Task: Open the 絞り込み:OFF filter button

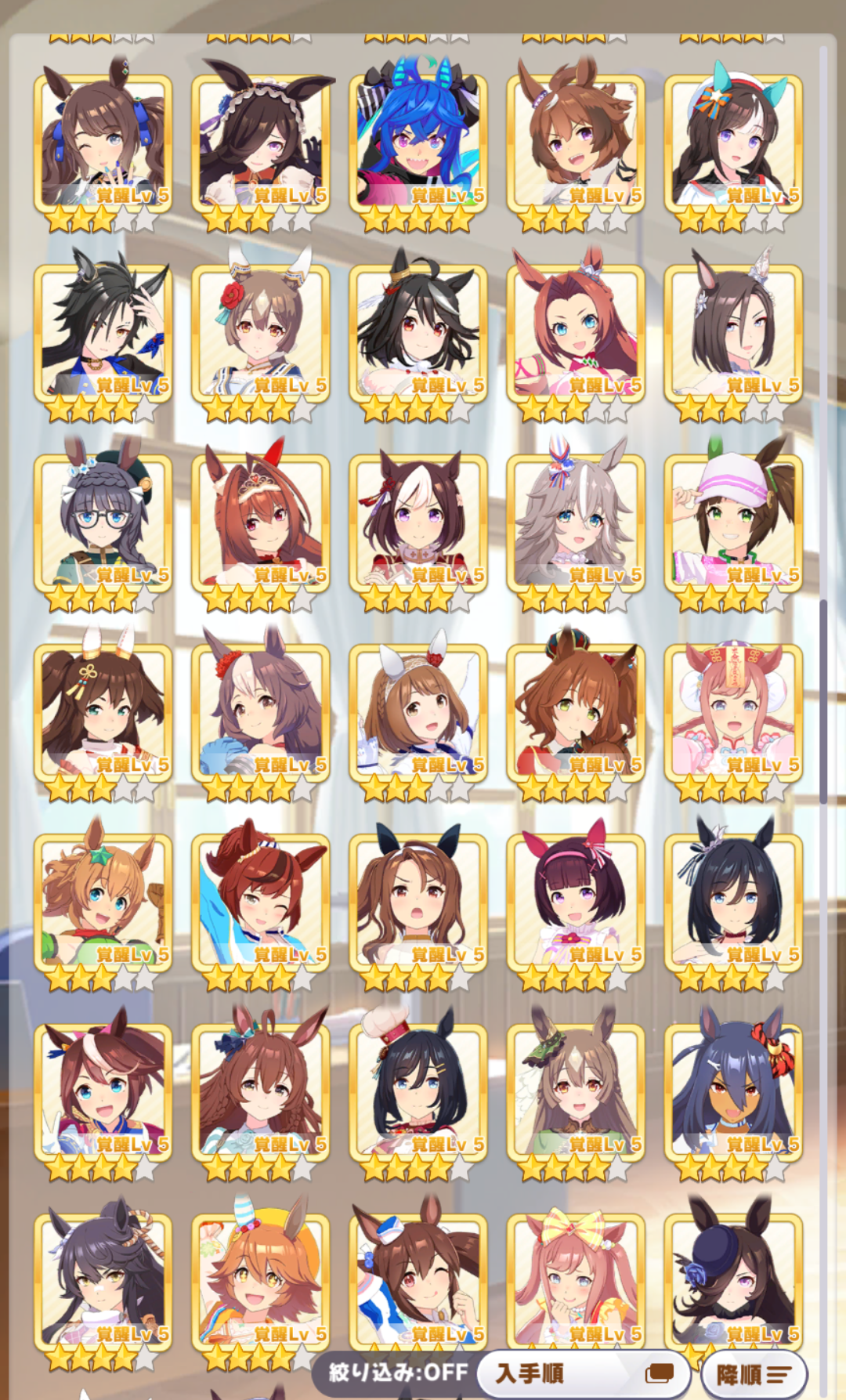Action: click(x=398, y=1373)
